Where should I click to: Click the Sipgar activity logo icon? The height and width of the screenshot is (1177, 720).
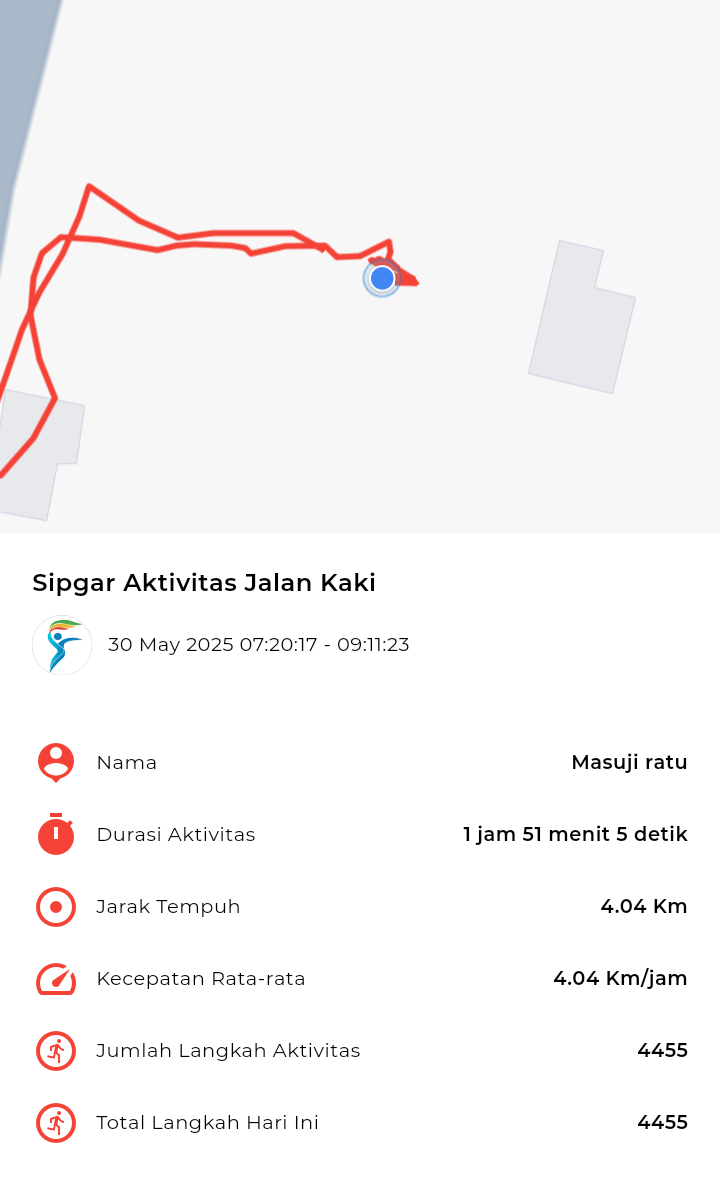[61, 645]
